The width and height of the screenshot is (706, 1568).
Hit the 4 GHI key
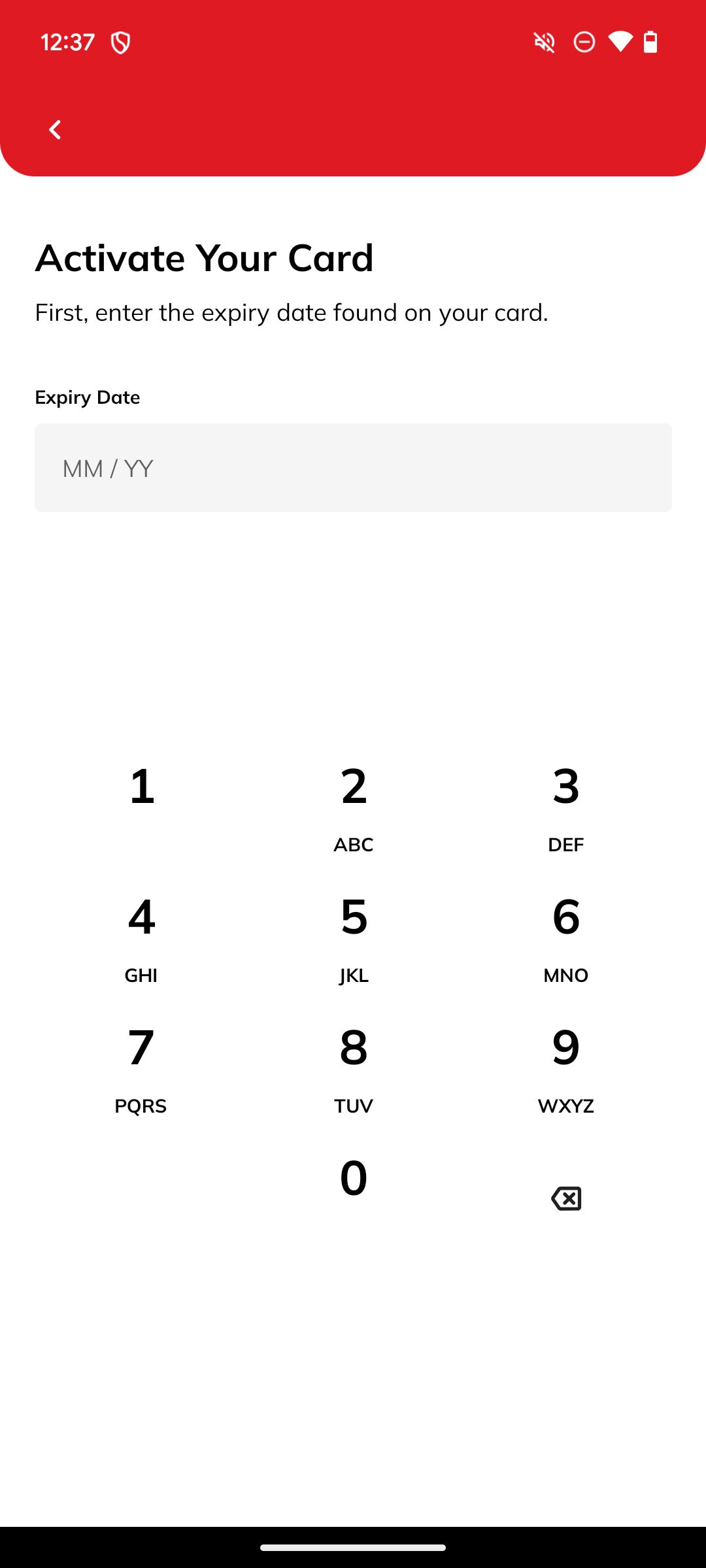[x=141, y=938]
